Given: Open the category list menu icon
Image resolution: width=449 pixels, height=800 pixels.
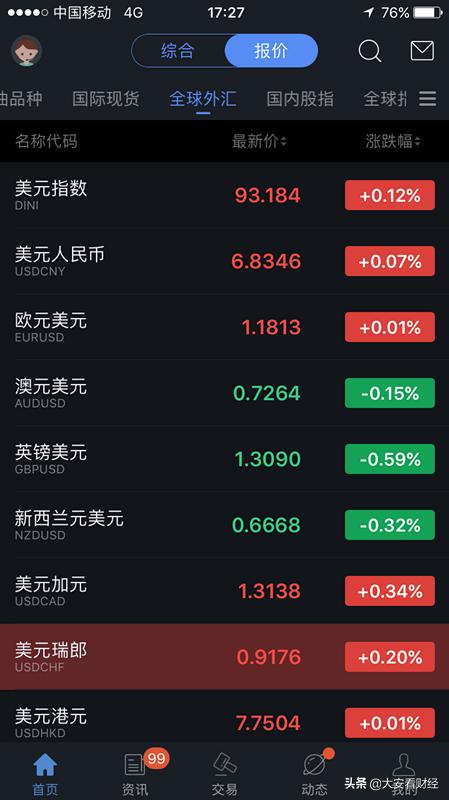Looking at the screenshot, I should click(428, 98).
